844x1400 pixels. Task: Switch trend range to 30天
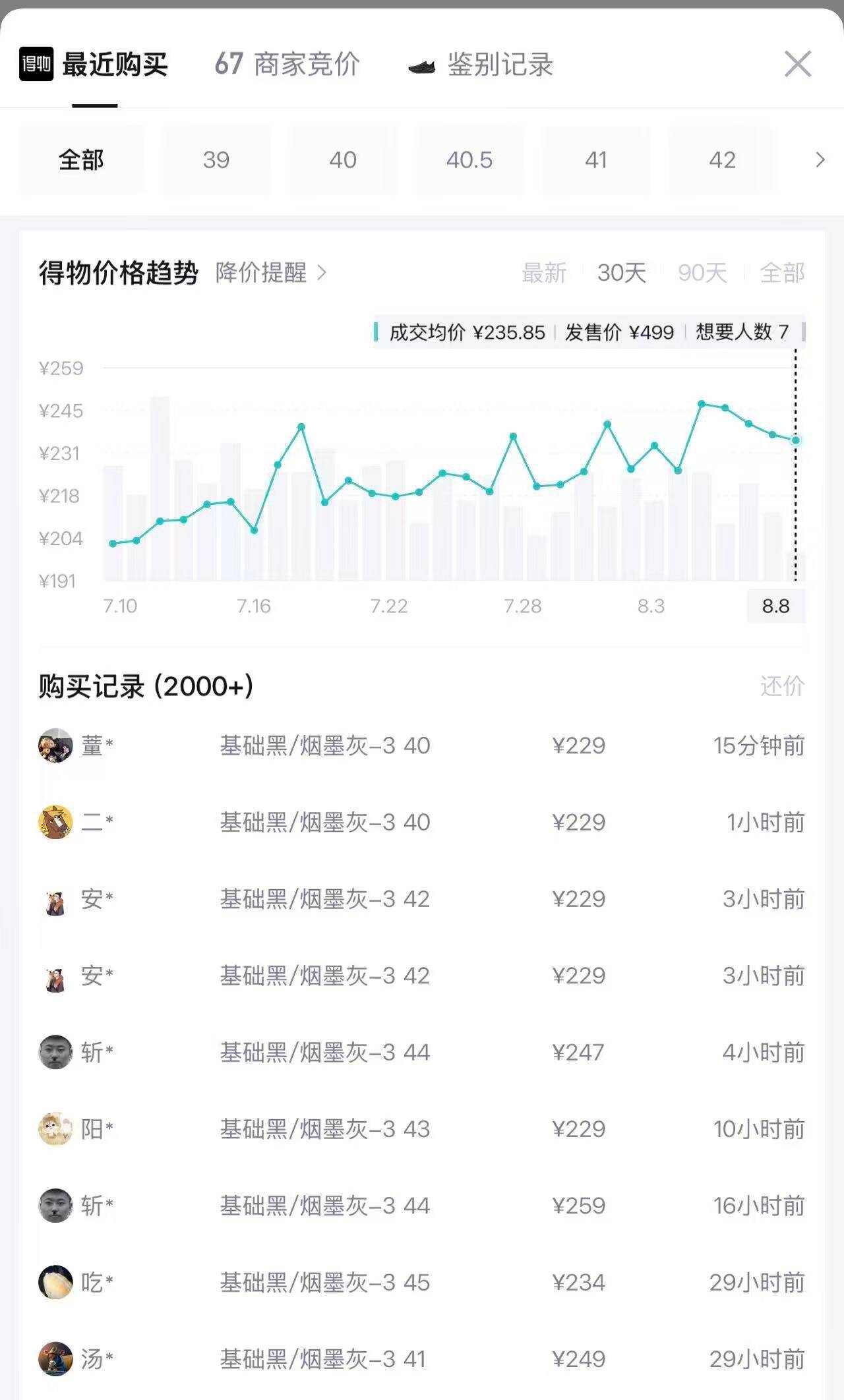(x=621, y=272)
